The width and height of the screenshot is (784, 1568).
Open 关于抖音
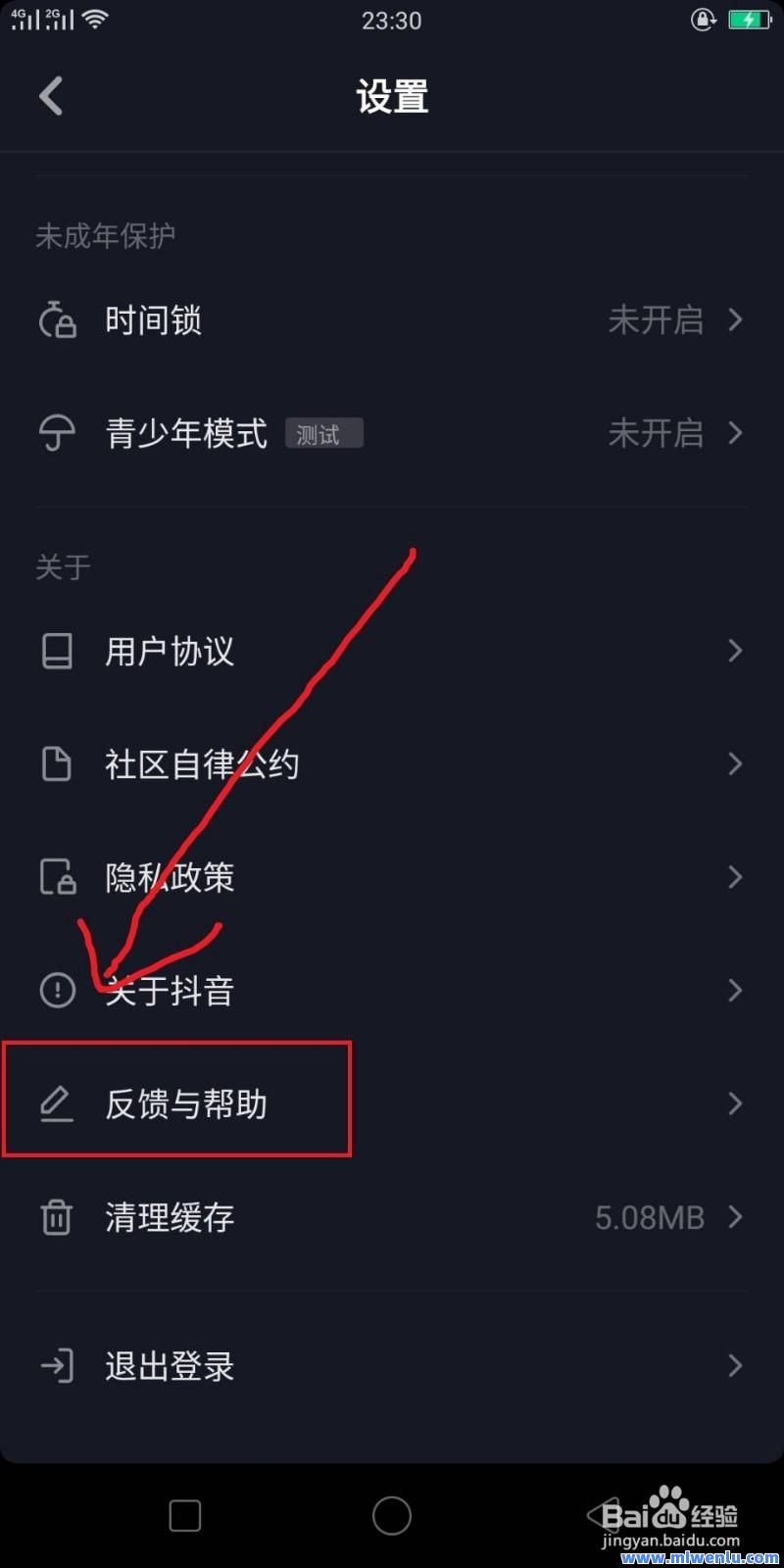pos(392,991)
